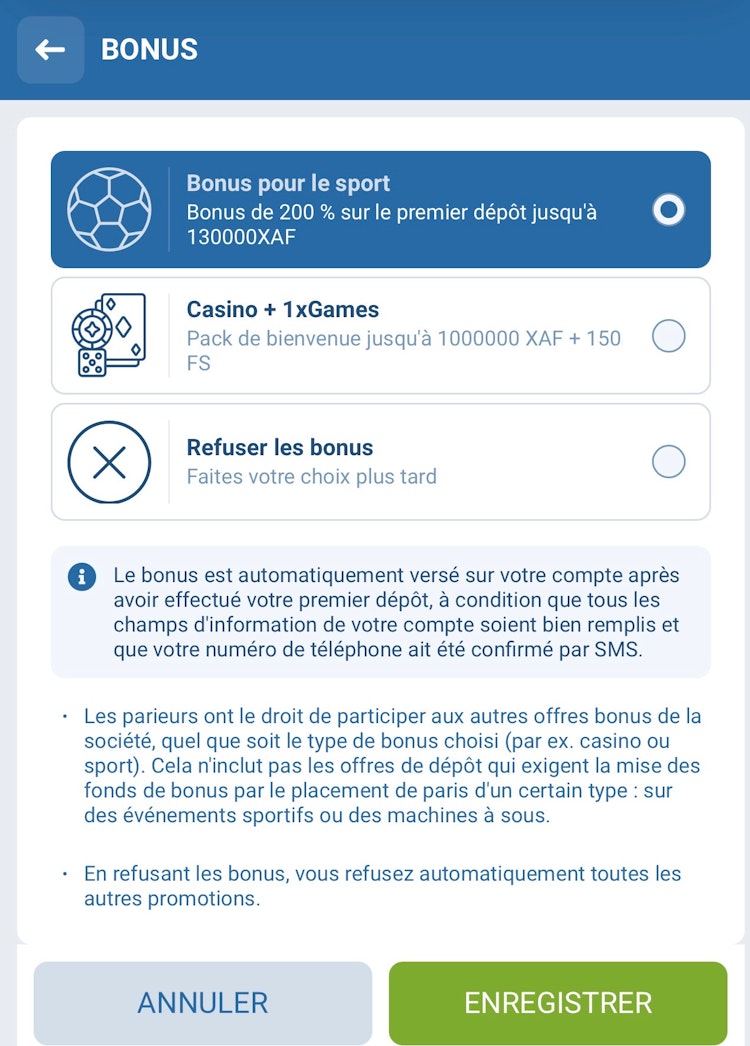Viewport: 750px width, 1046px height.
Task: Select the Refuser les bonus radio button
Action: (x=668, y=462)
